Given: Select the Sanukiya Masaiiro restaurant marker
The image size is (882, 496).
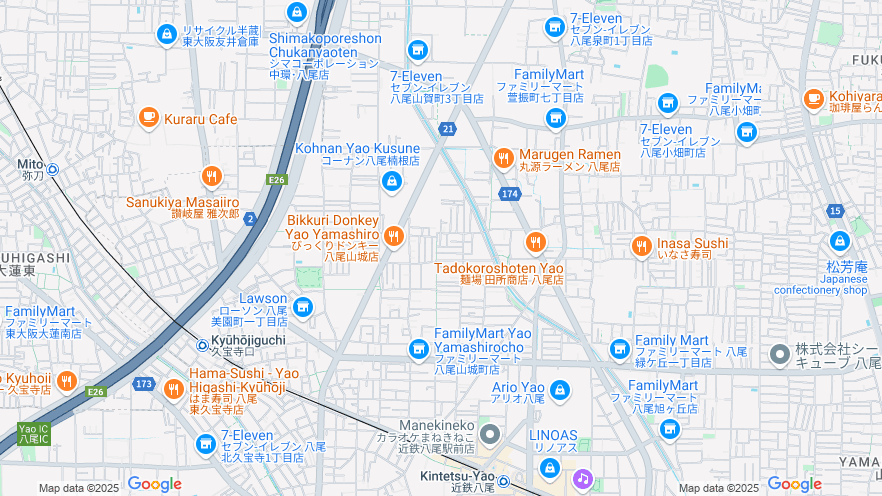Looking at the screenshot, I should (211, 178).
